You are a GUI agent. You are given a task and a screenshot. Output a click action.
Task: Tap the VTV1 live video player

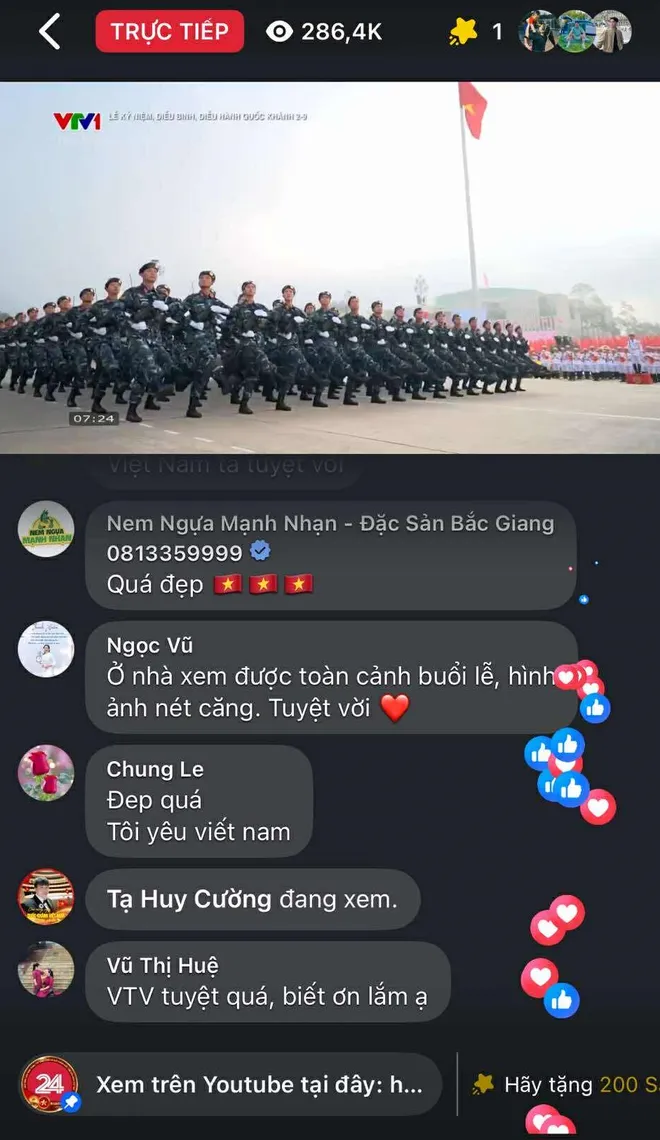330,268
